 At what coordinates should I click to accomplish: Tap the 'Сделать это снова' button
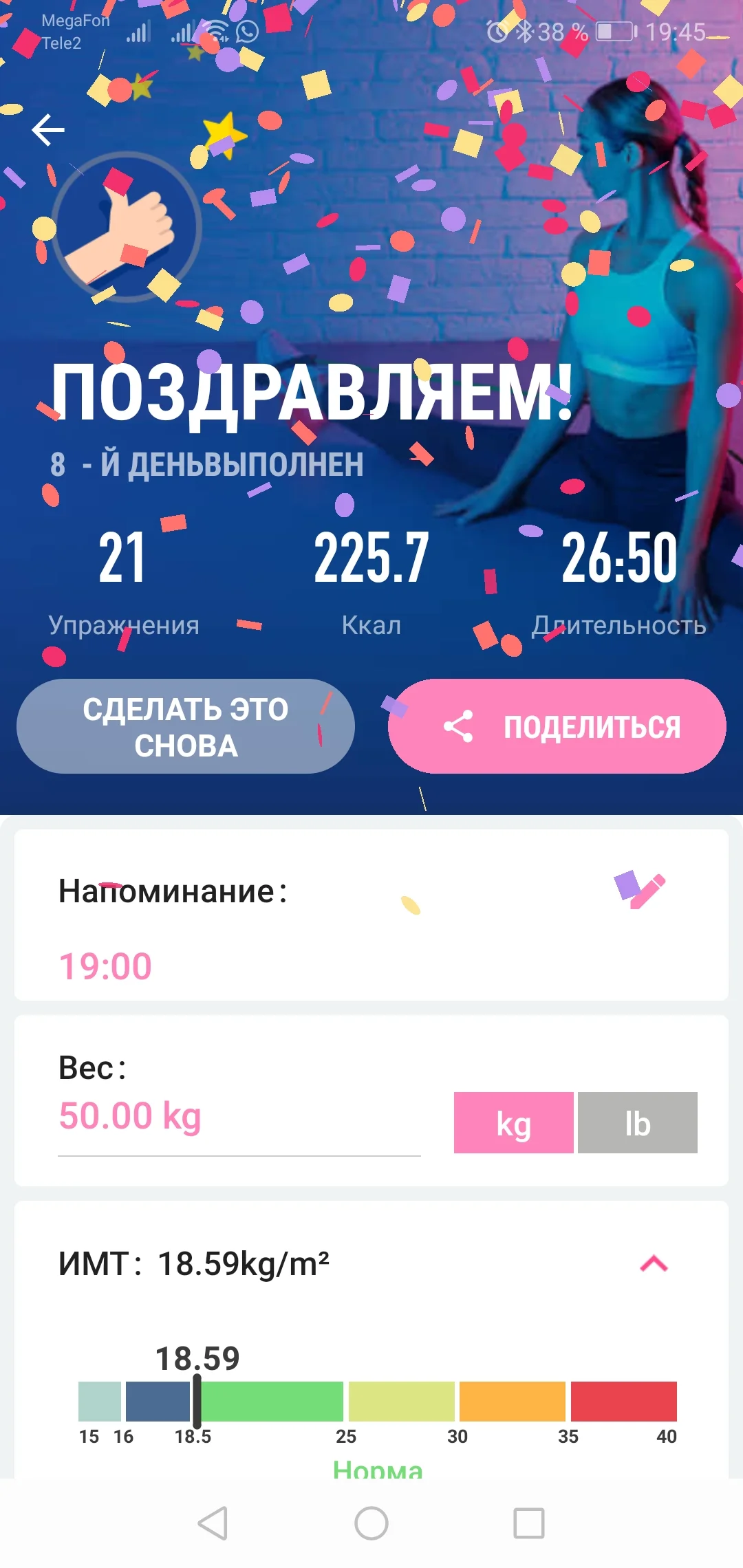click(186, 727)
